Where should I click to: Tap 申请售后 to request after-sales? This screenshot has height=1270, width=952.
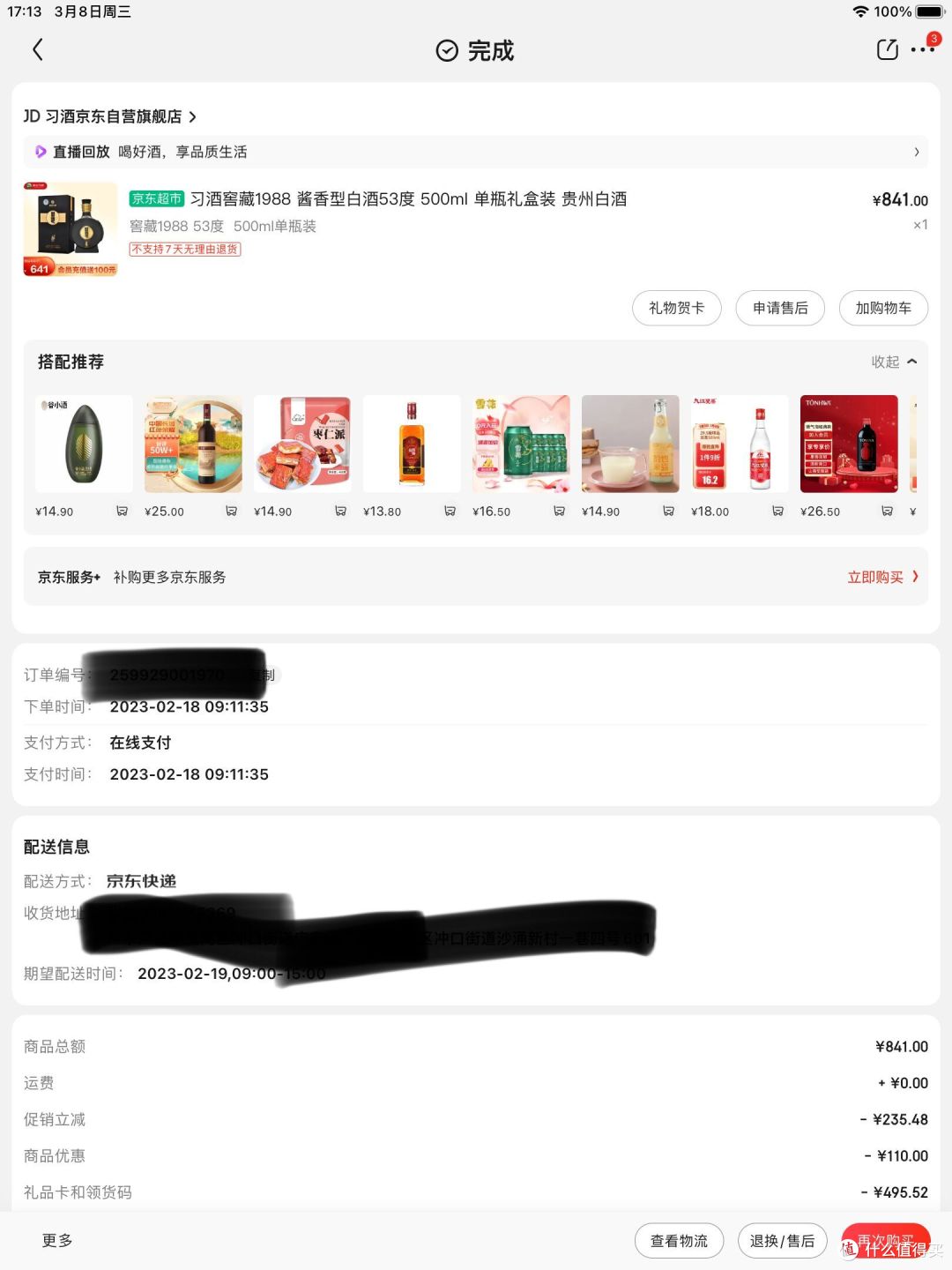(x=780, y=308)
